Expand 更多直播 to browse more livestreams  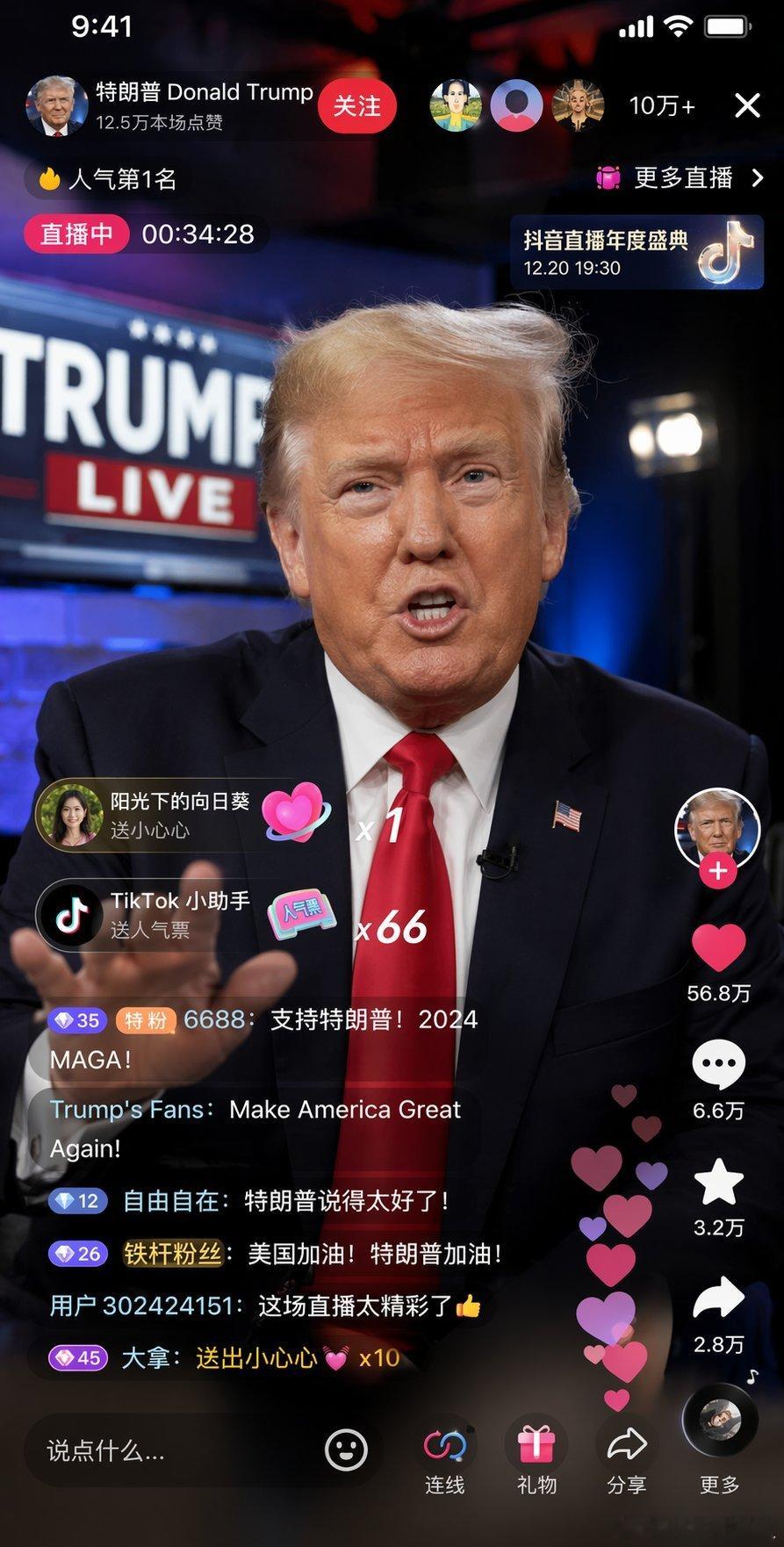tap(685, 179)
